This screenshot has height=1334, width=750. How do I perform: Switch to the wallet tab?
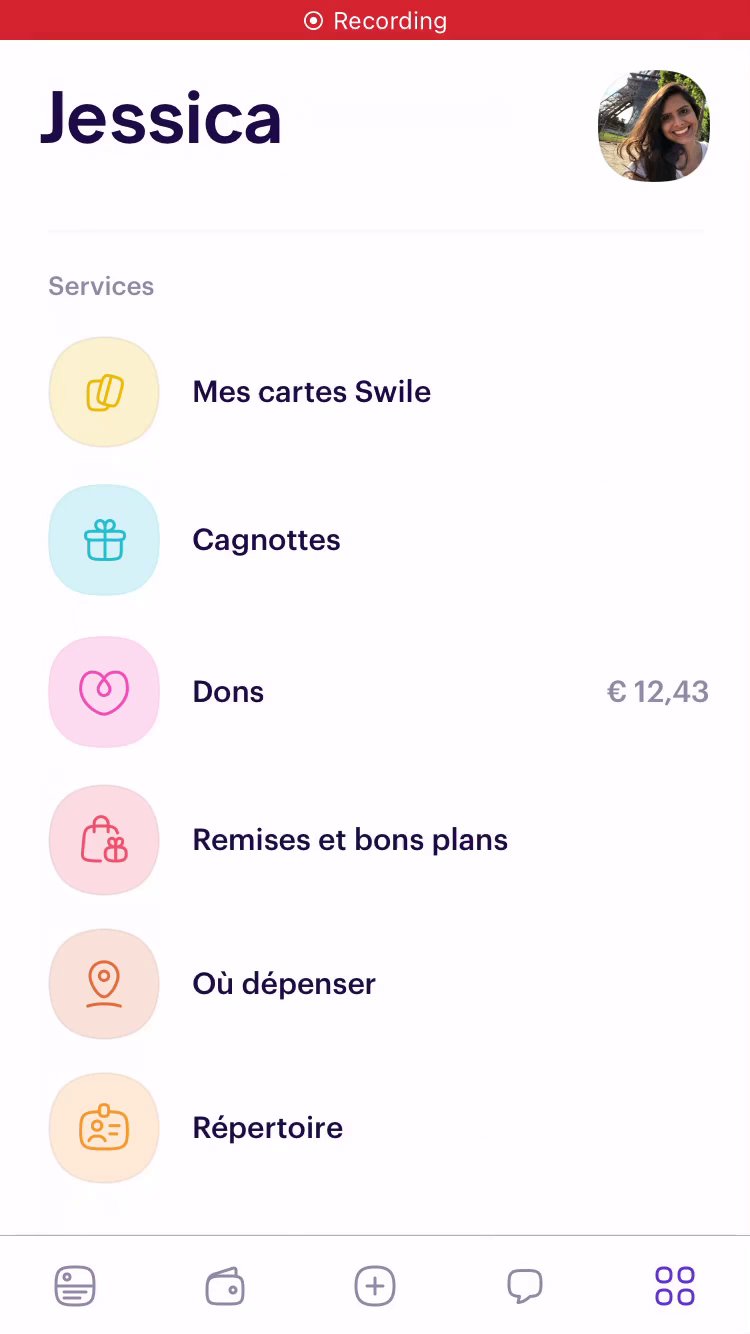(x=225, y=1285)
